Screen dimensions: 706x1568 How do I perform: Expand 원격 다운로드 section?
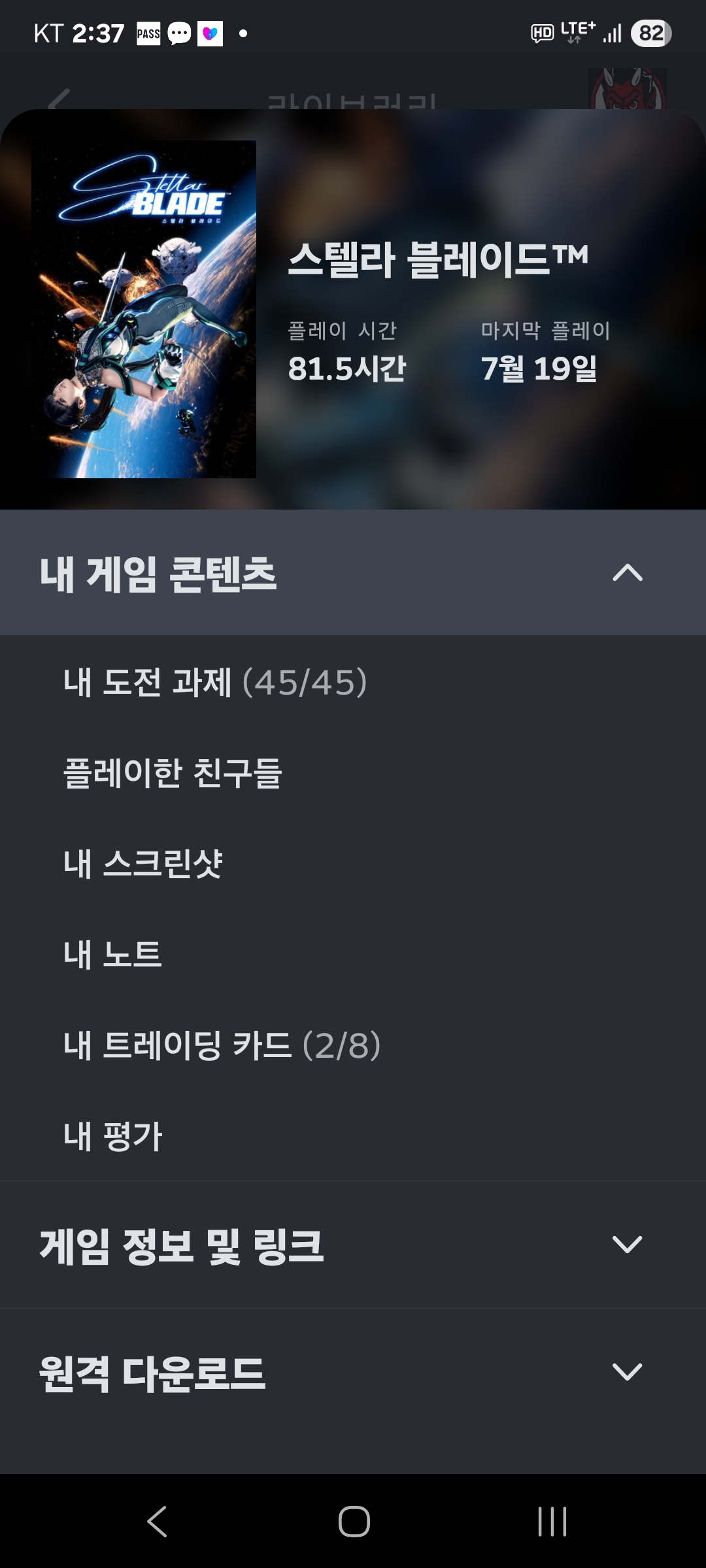point(353,1372)
